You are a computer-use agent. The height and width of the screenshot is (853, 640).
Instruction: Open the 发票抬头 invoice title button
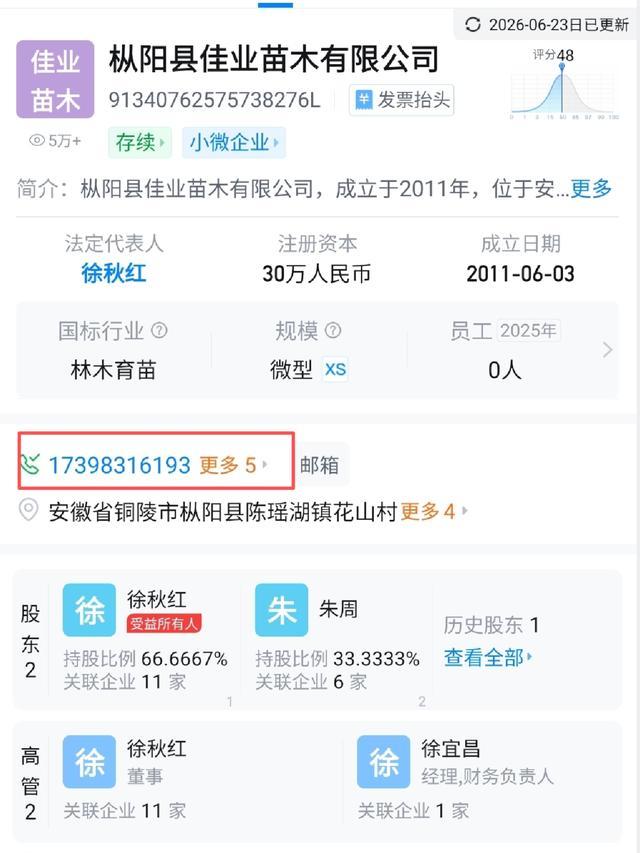402,100
